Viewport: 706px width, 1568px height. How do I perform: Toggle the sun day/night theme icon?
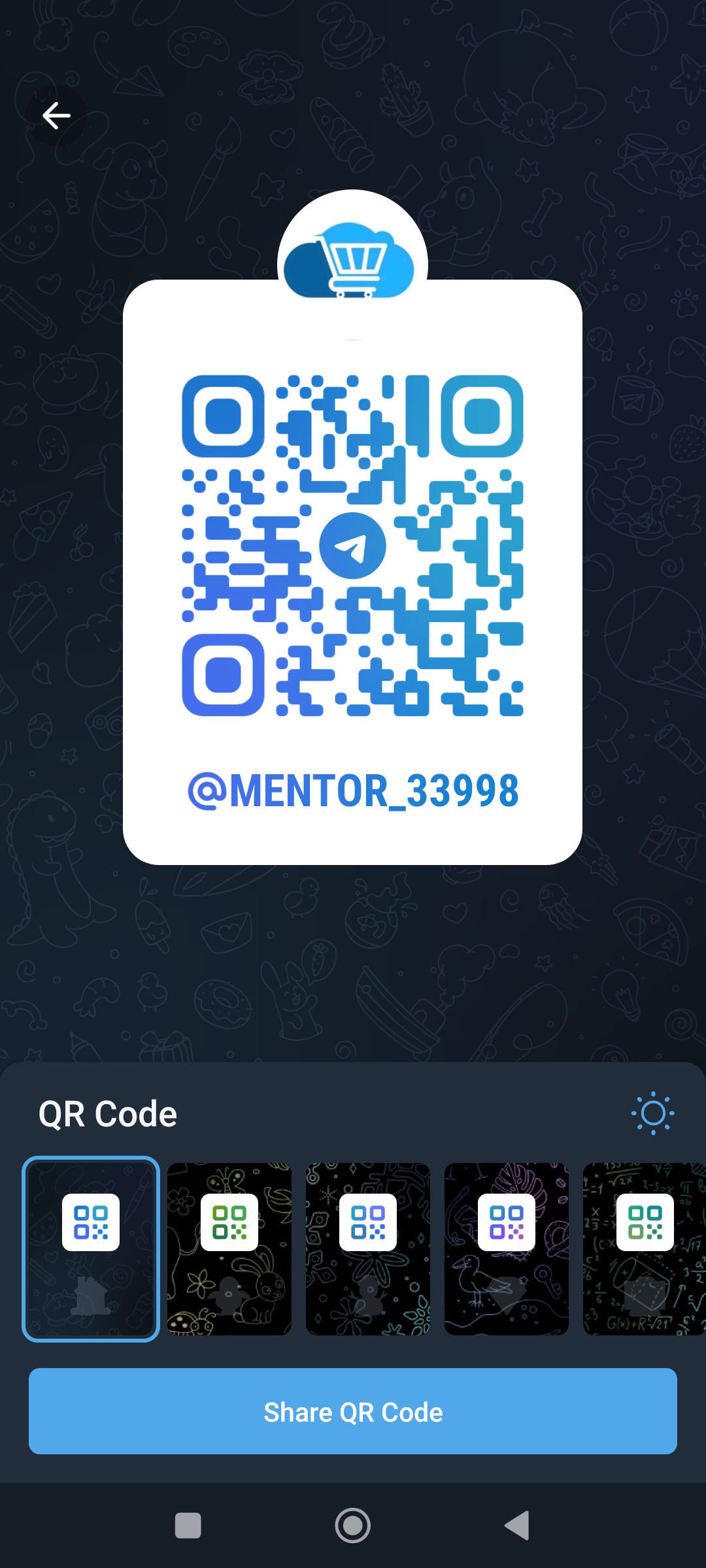tap(652, 1113)
